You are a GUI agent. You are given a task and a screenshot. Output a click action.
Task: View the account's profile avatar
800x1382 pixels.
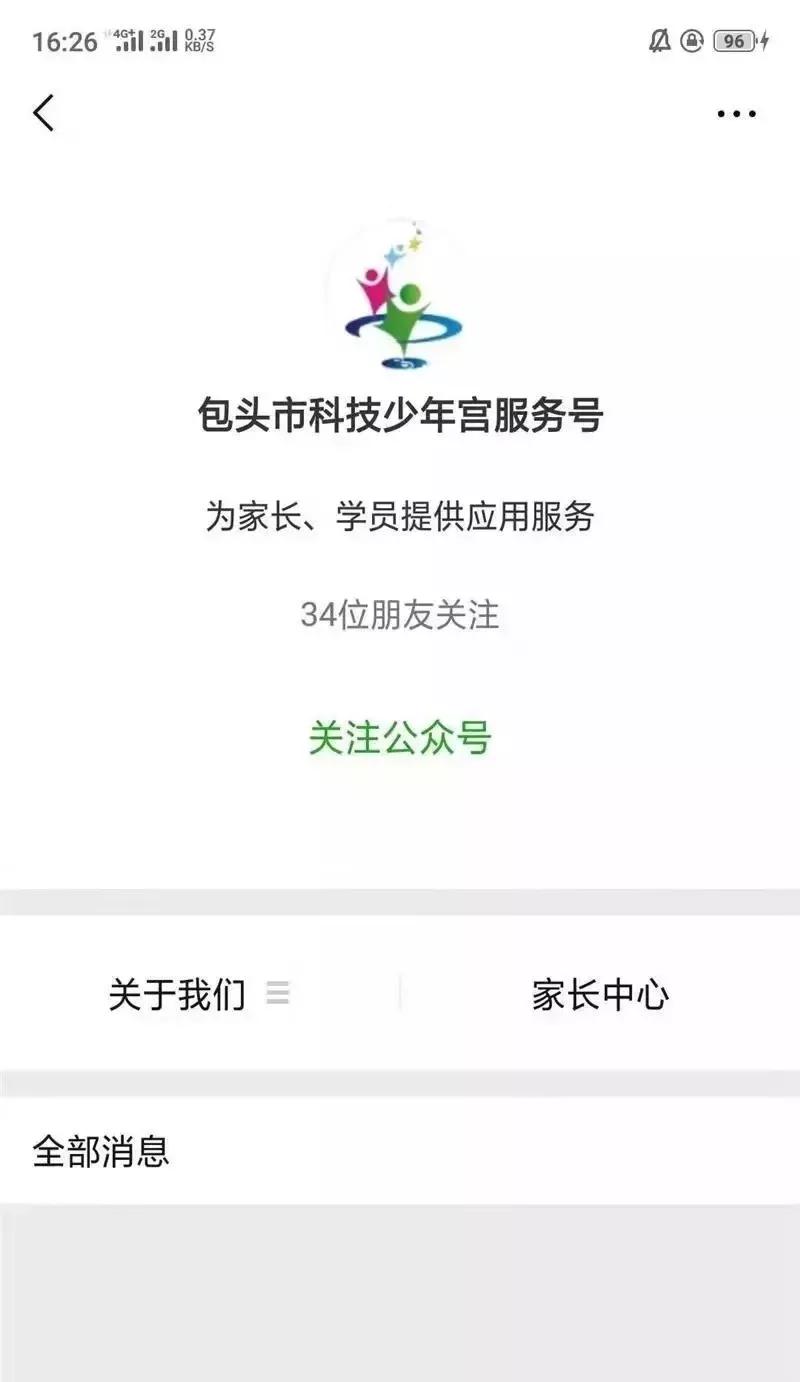click(x=400, y=291)
